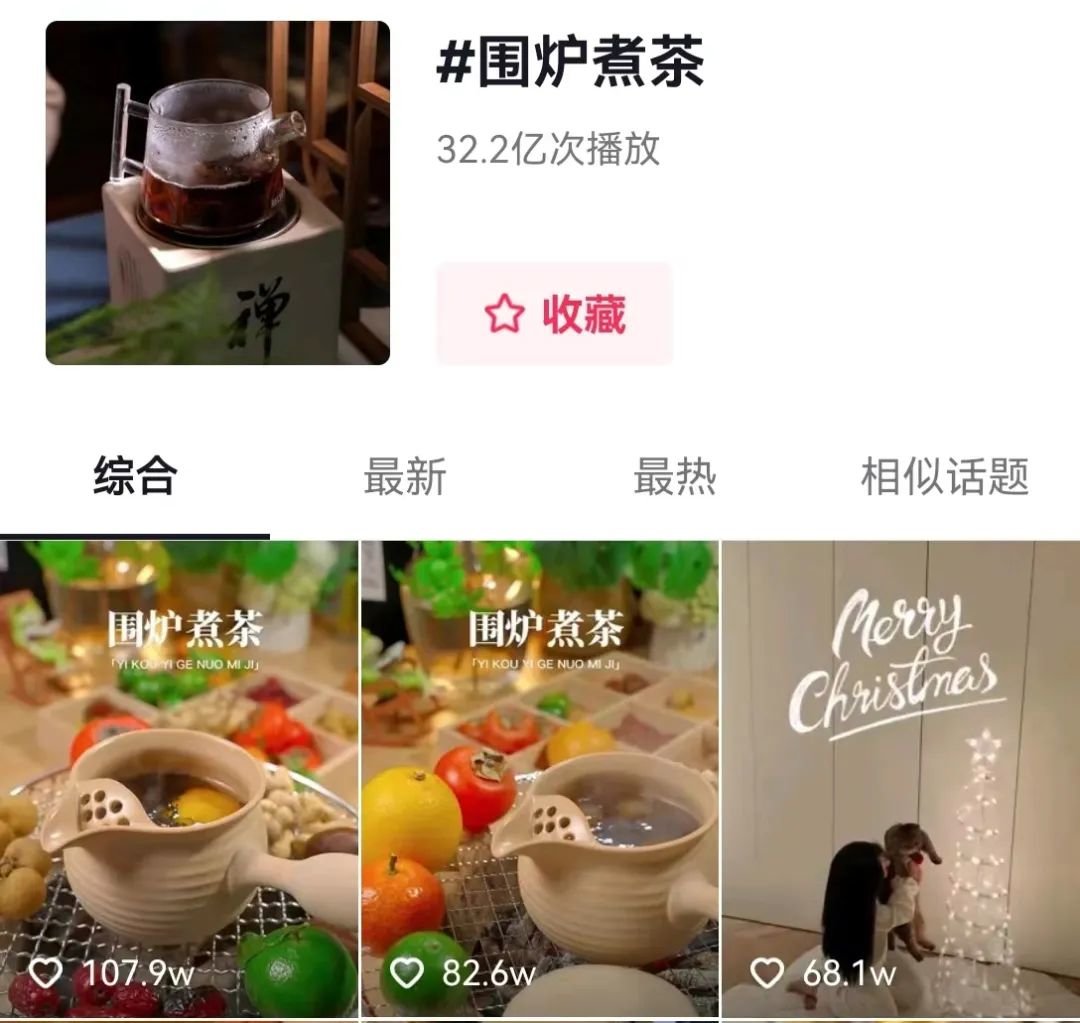
Task: Switch to the 最新 tab
Action: point(405,476)
